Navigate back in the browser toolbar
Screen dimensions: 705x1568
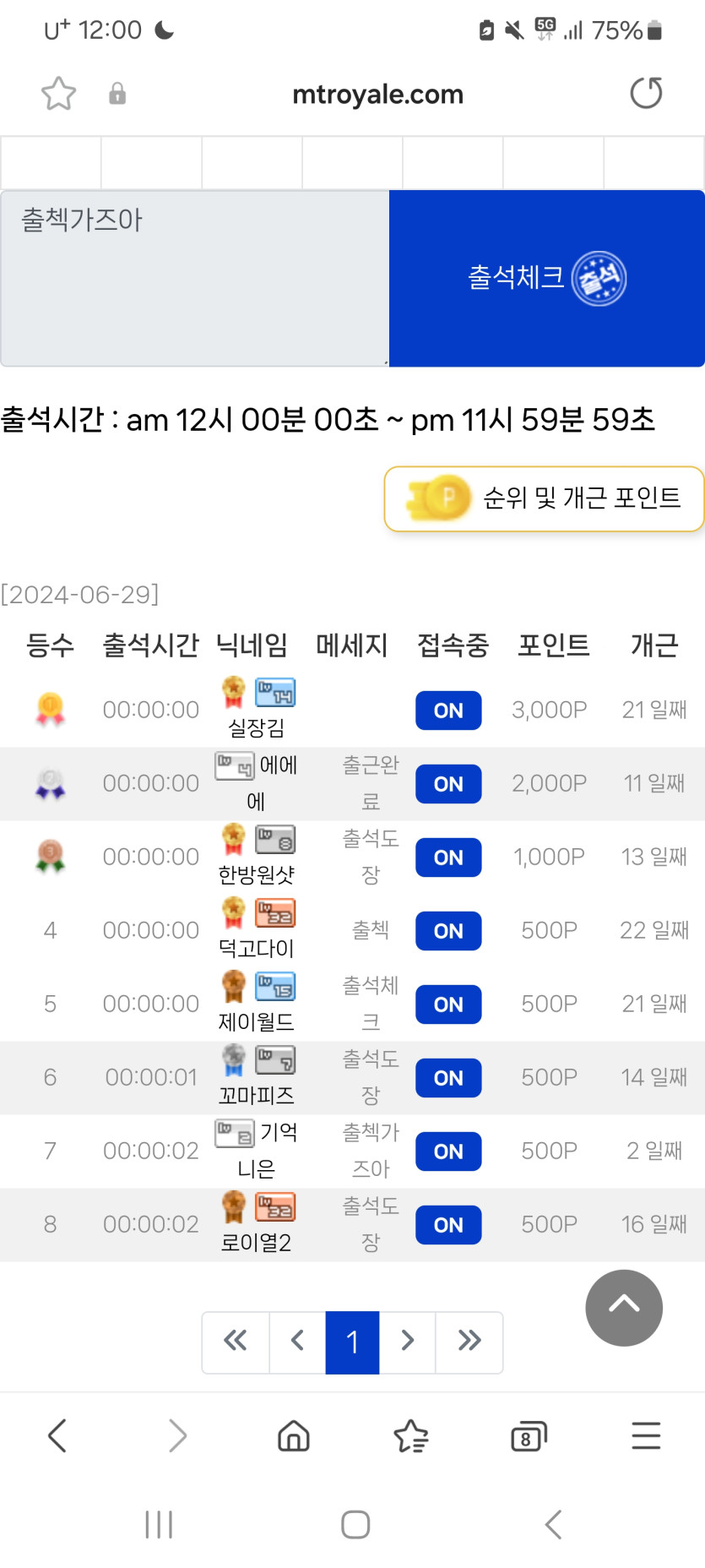point(57,1435)
